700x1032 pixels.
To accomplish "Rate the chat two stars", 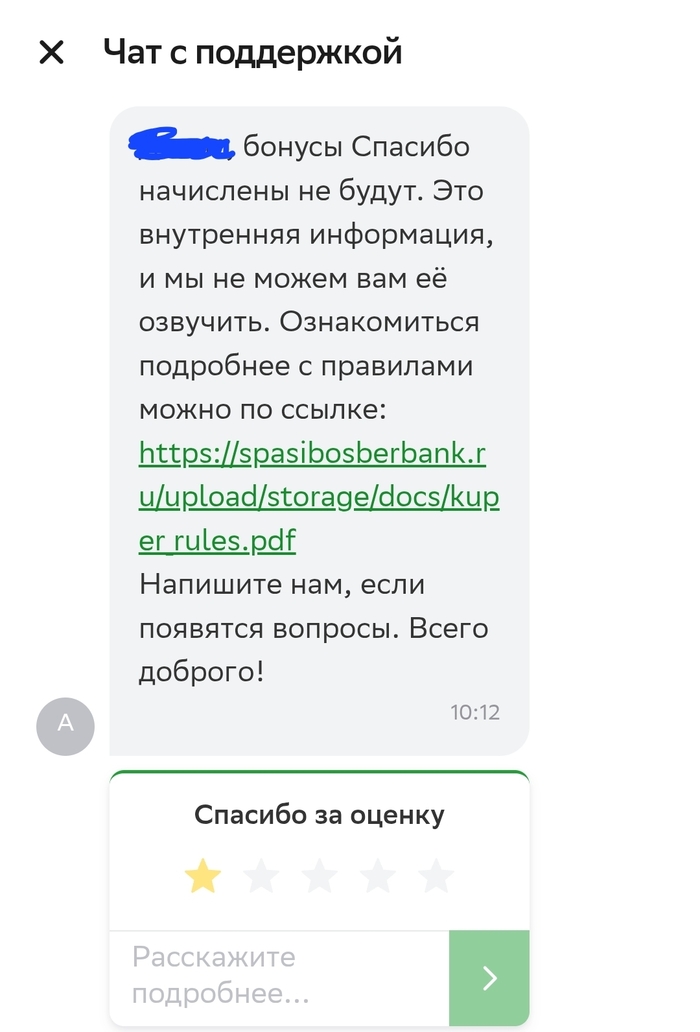I will [261, 877].
